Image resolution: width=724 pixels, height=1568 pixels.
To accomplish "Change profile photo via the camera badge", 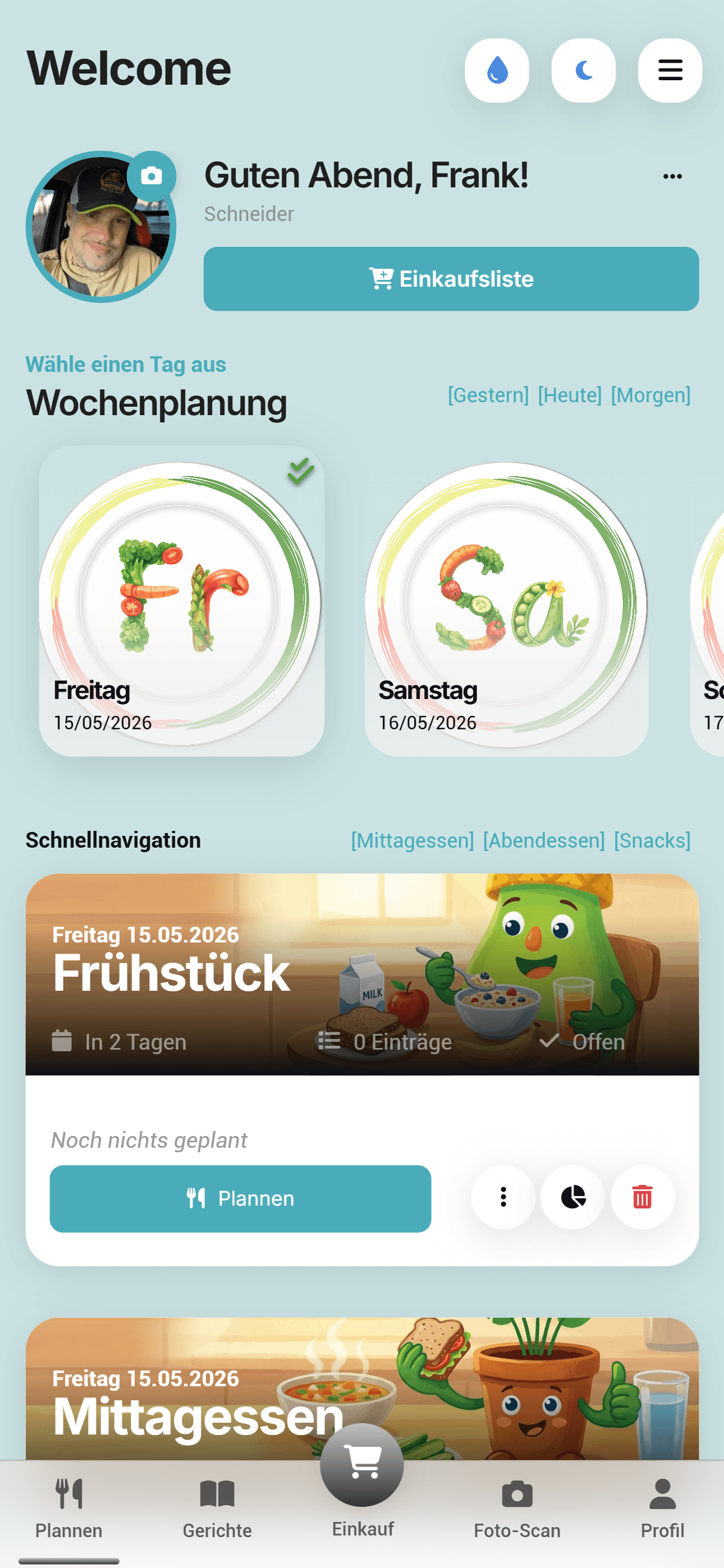I will (x=152, y=176).
